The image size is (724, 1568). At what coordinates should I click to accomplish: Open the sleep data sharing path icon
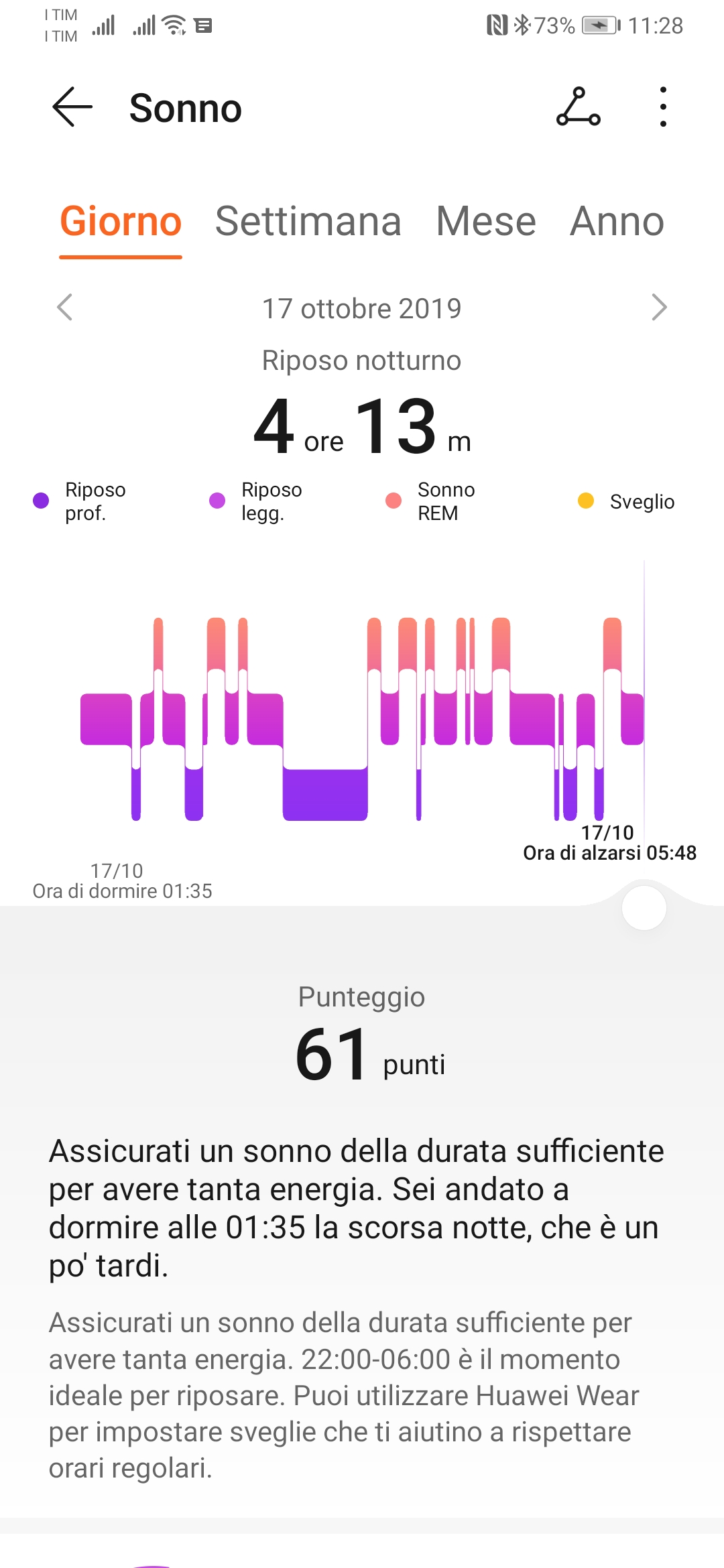[x=579, y=107]
